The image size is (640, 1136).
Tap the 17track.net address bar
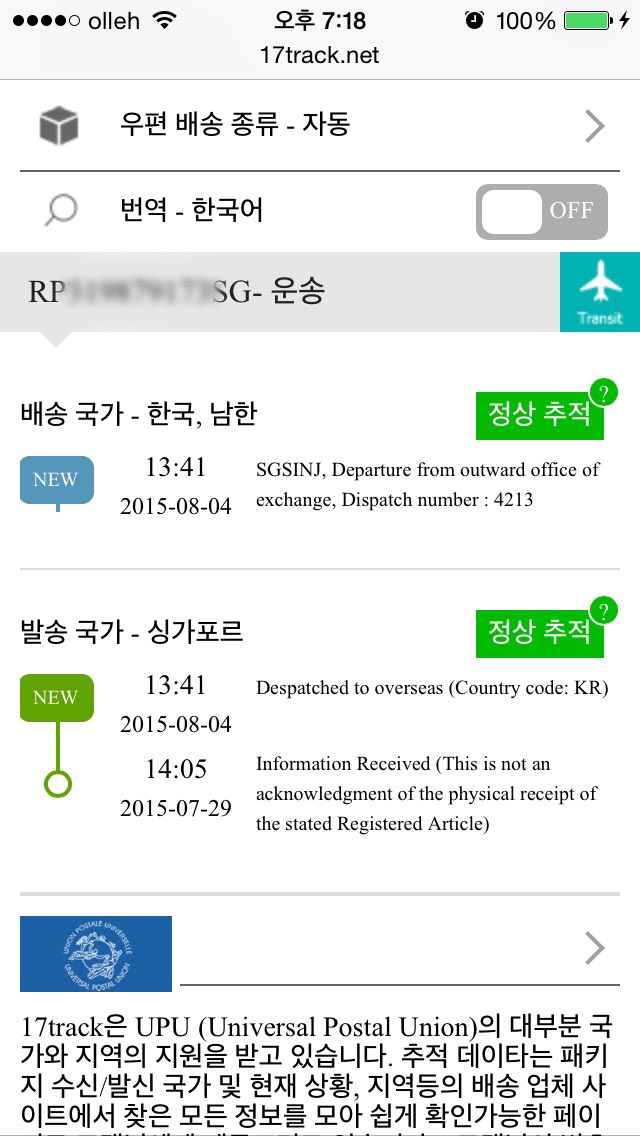[x=320, y=55]
